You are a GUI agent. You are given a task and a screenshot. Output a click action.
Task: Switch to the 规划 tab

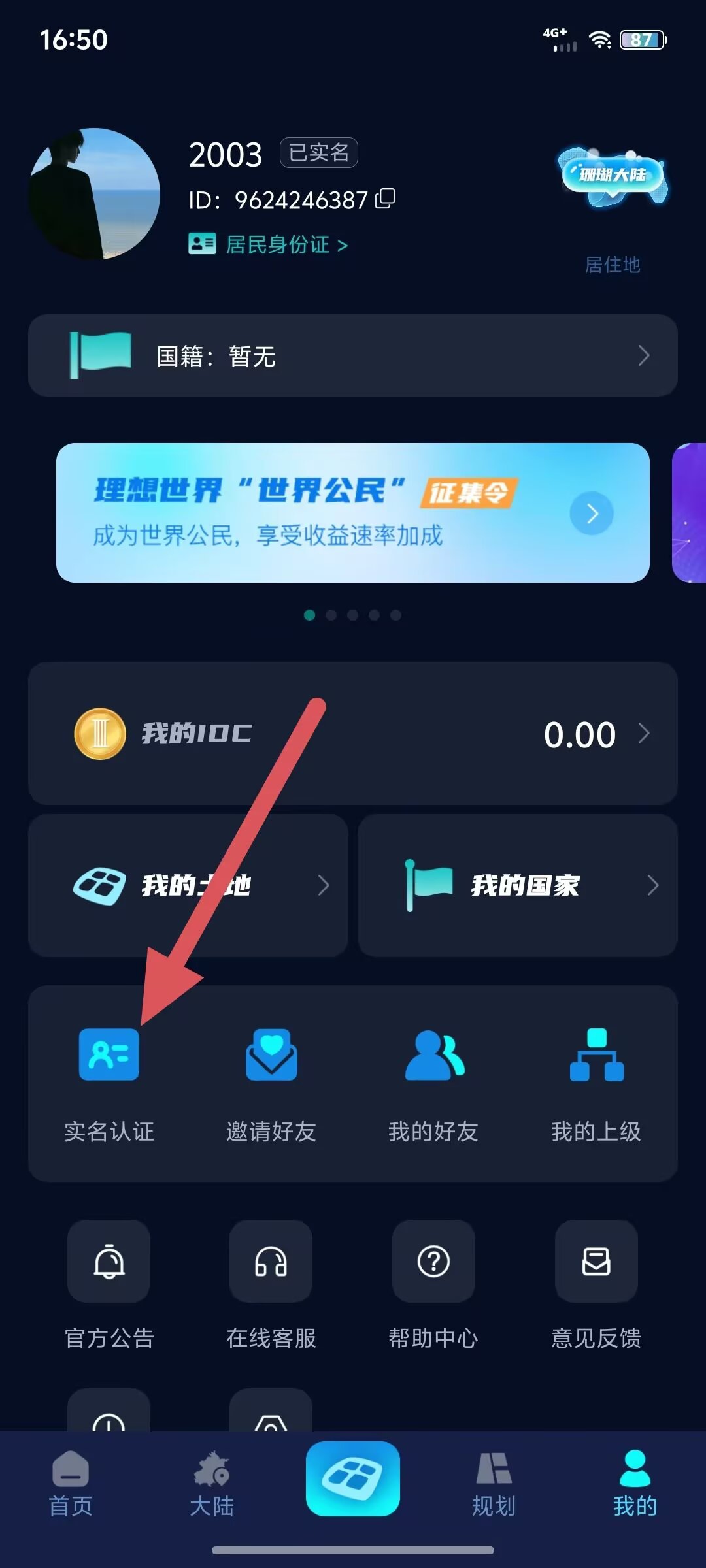pyautogui.click(x=494, y=1484)
